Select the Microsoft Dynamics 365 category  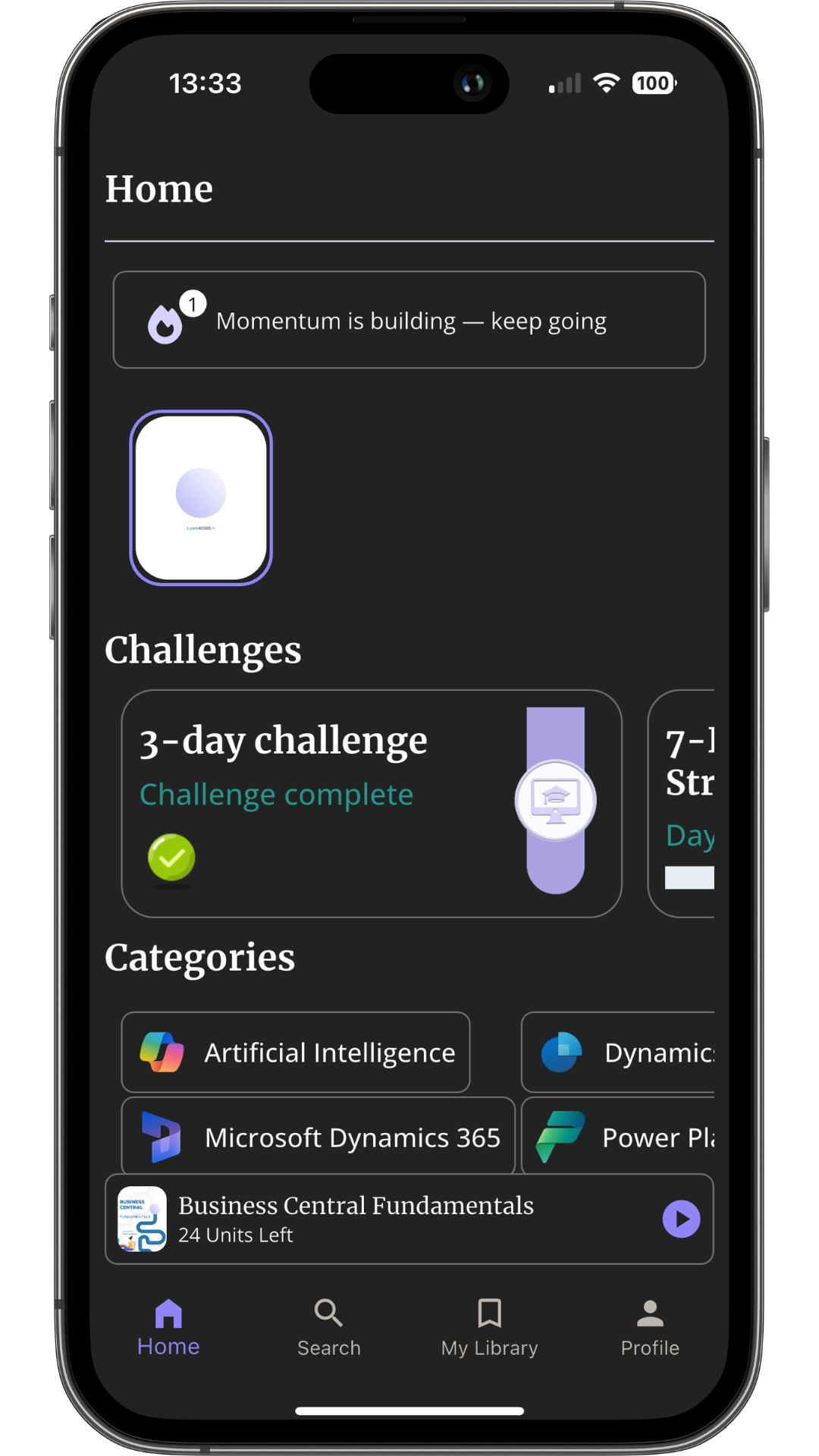tap(318, 1136)
